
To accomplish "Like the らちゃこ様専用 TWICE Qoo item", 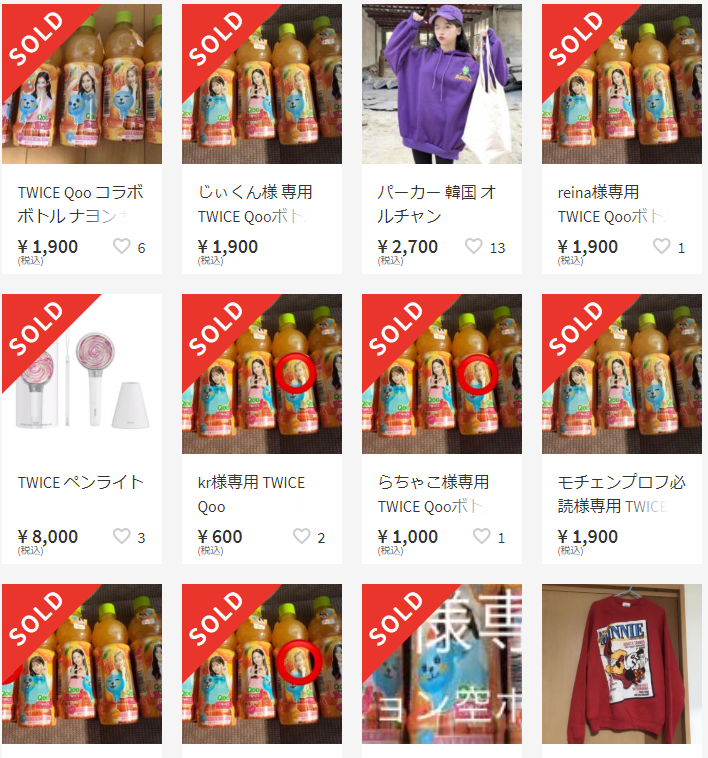I will pos(482,536).
